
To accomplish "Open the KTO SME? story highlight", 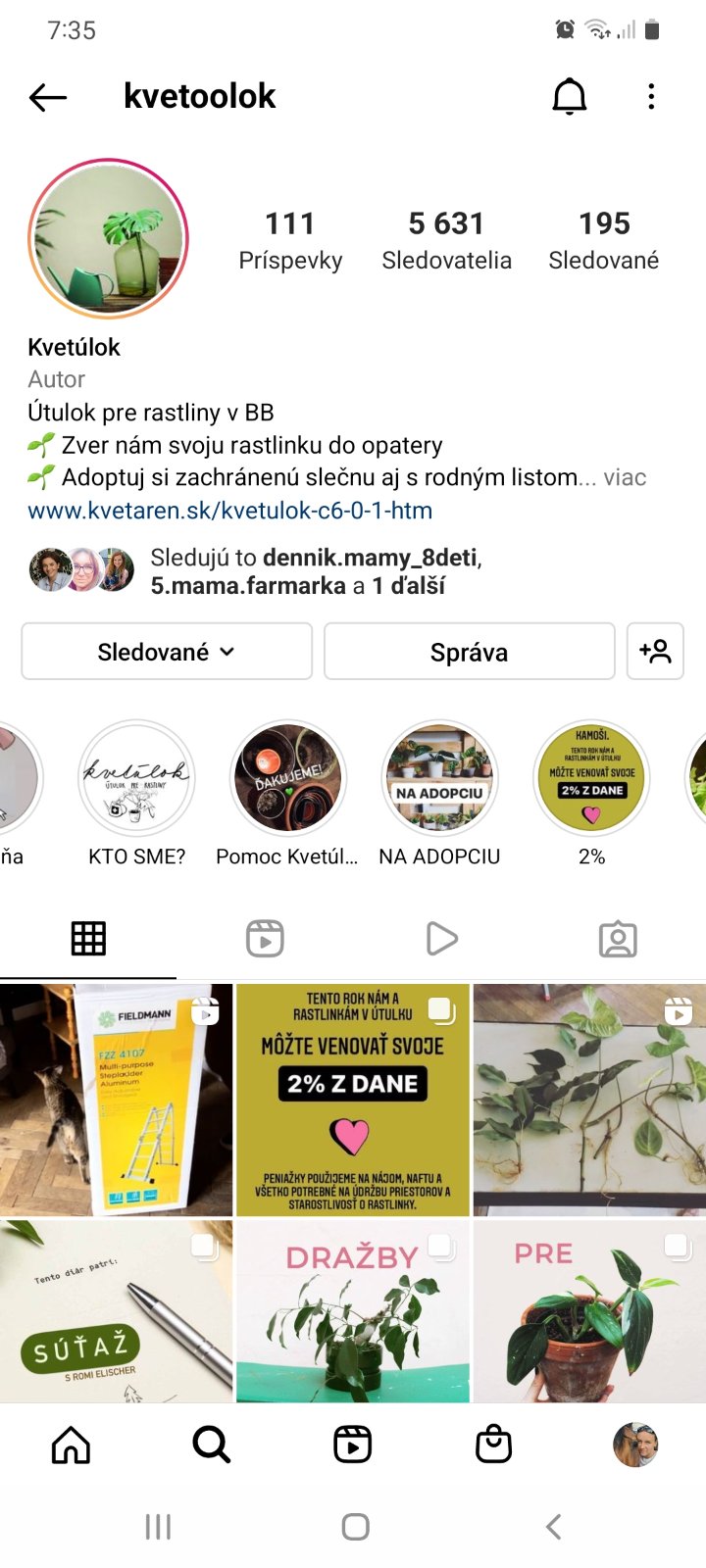I will [136, 779].
